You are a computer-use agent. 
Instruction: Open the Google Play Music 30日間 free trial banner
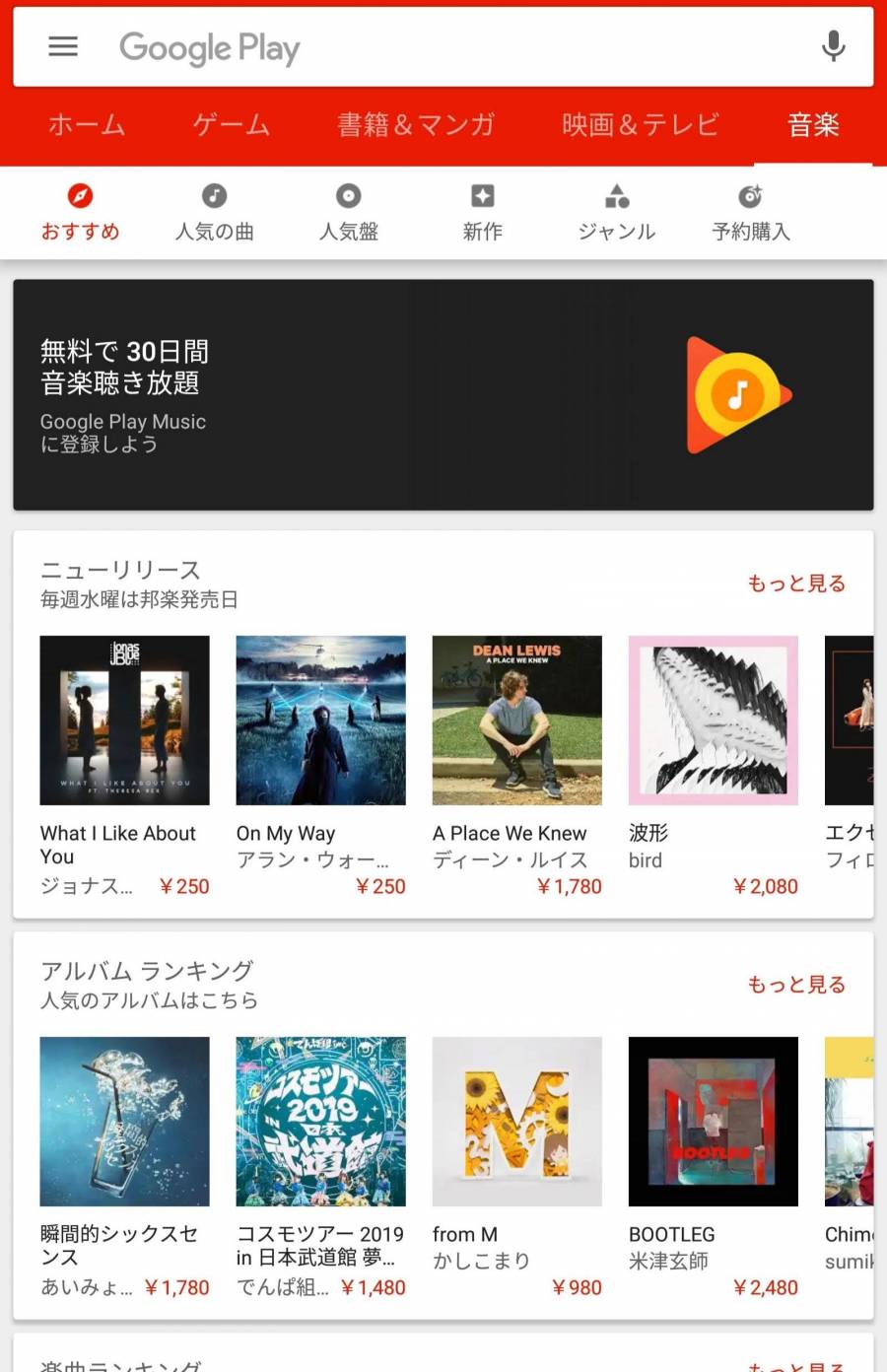pyautogui.click(x=443, y=395)
